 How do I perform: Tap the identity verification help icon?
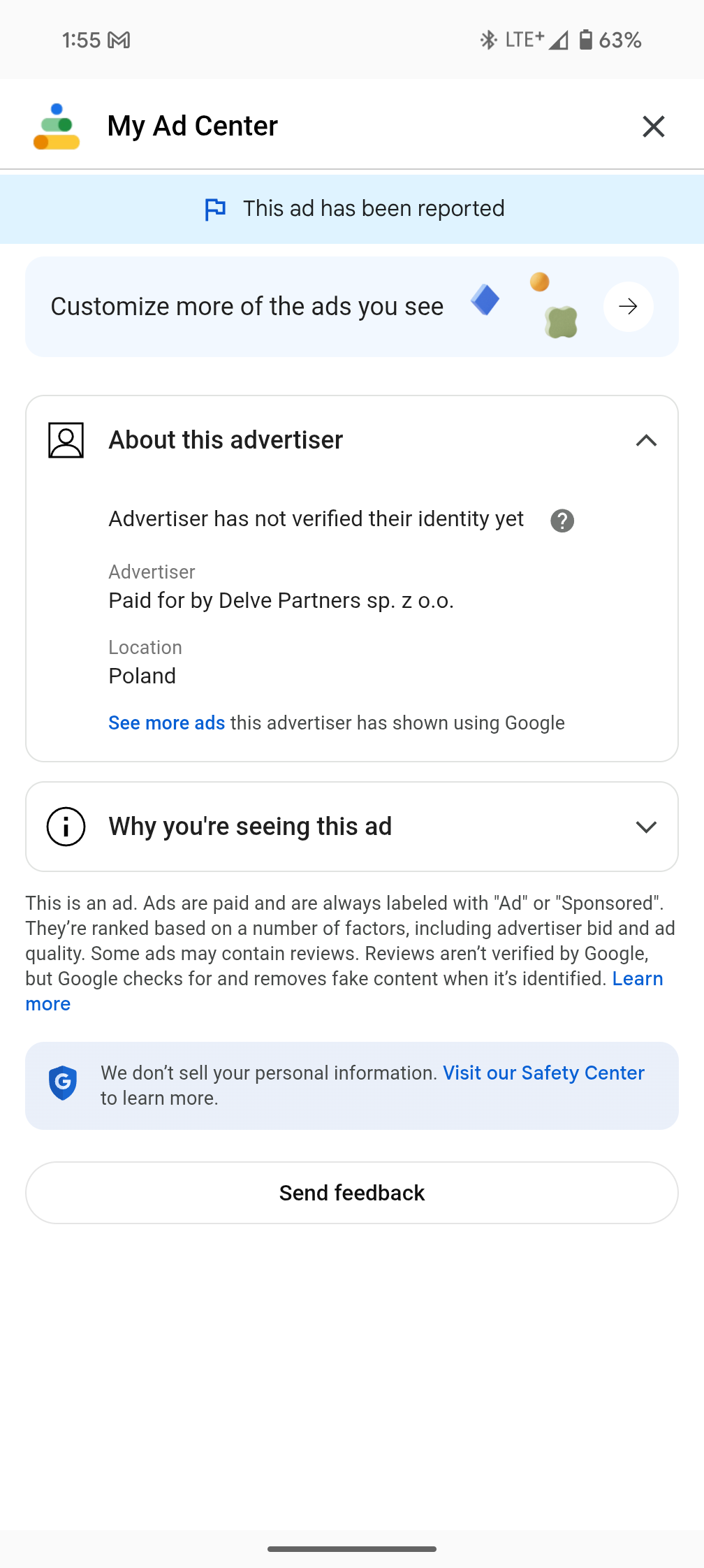point(562,521)
